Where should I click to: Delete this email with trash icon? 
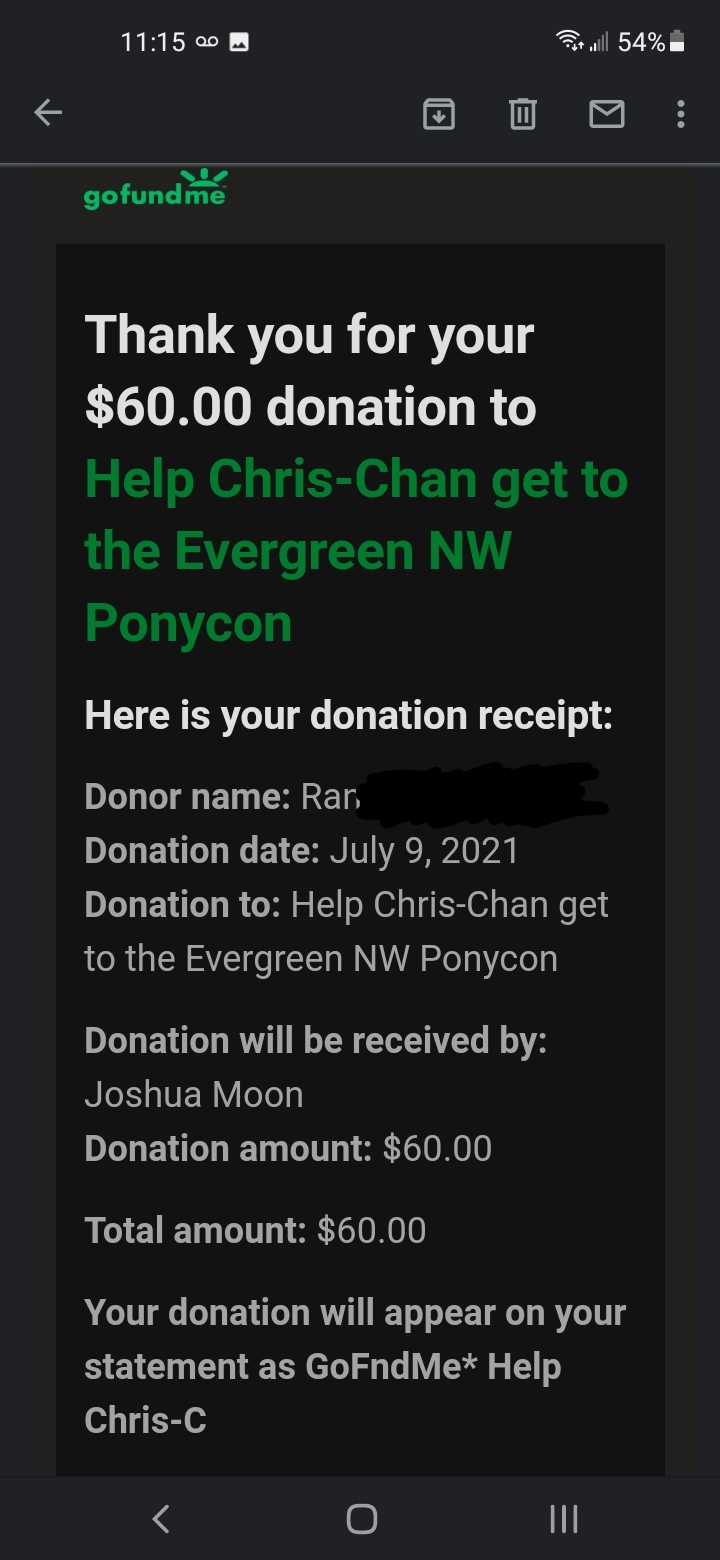point(523,115)
